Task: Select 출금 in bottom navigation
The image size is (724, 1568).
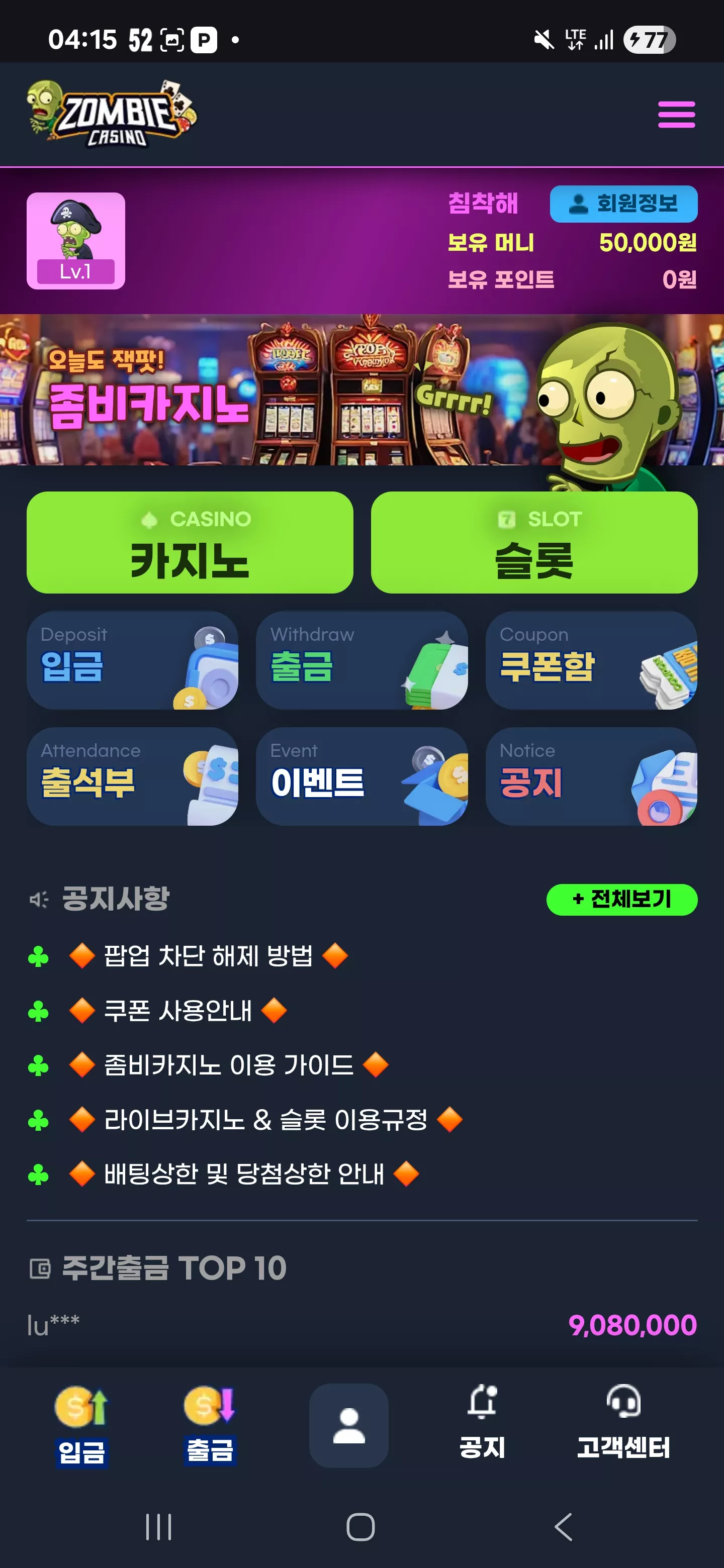Action: click(210, 1424)
